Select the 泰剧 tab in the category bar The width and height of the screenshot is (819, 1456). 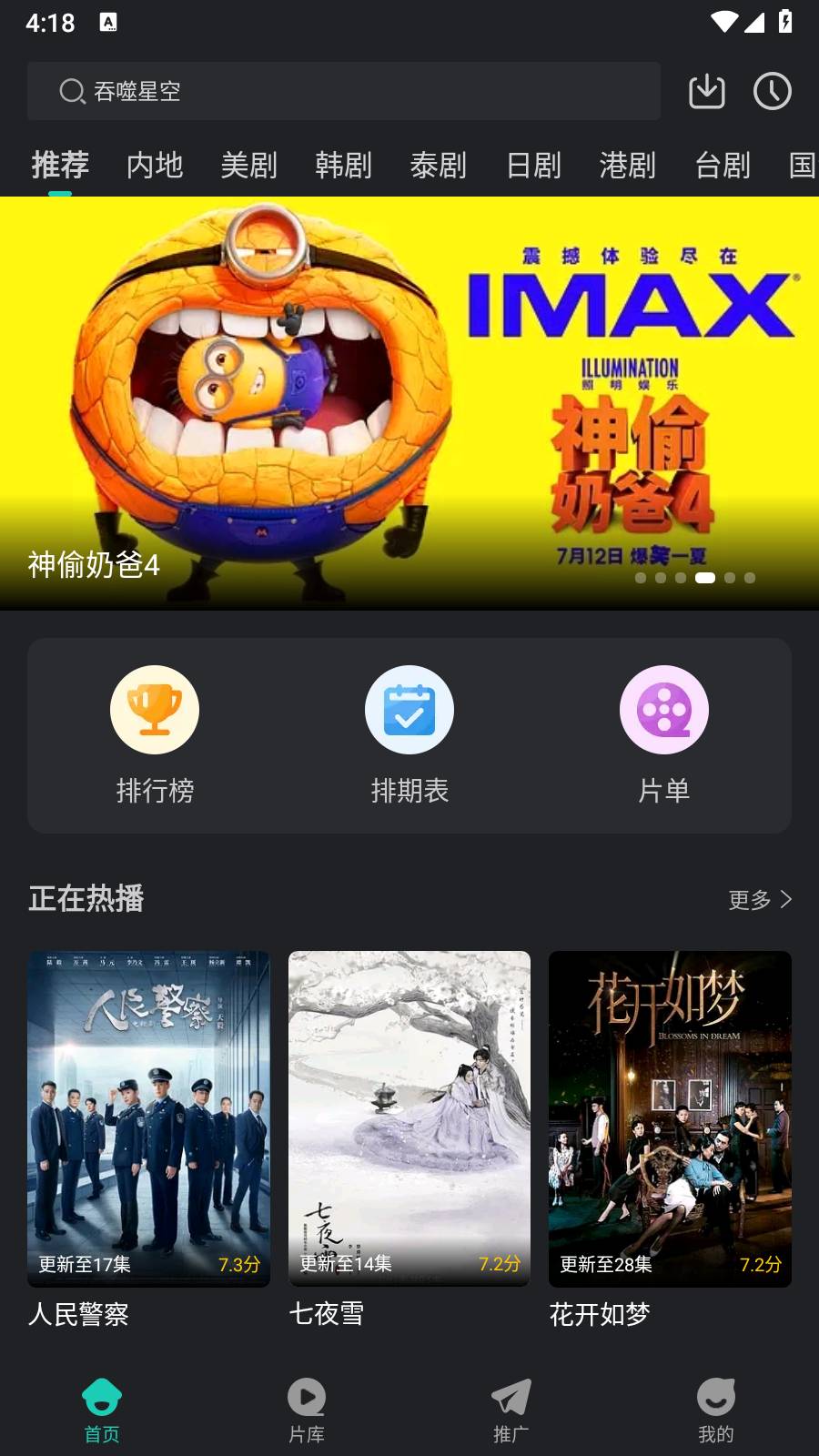tap(438, 166)
